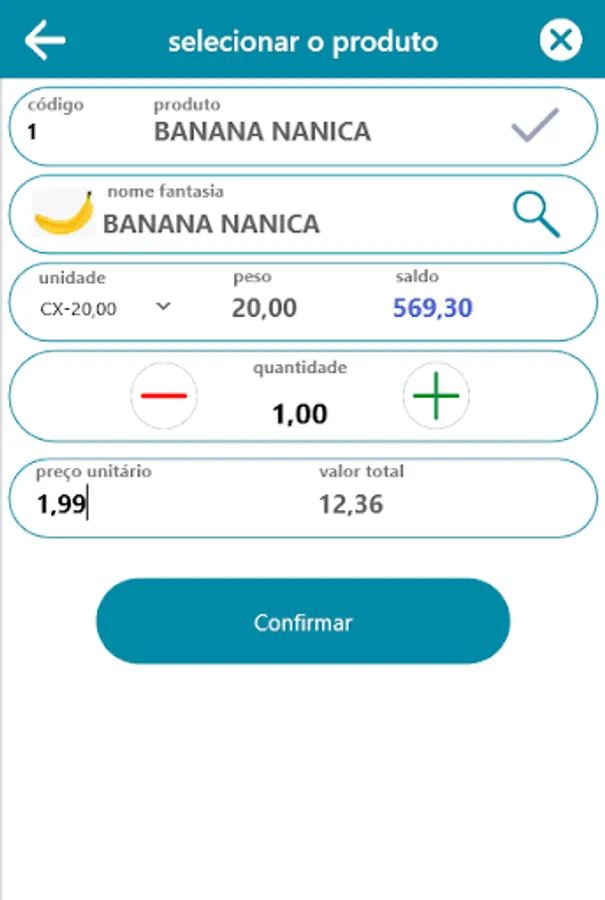Tap the Confirmar button
This screenshot has width=605, height=900.
302,622
